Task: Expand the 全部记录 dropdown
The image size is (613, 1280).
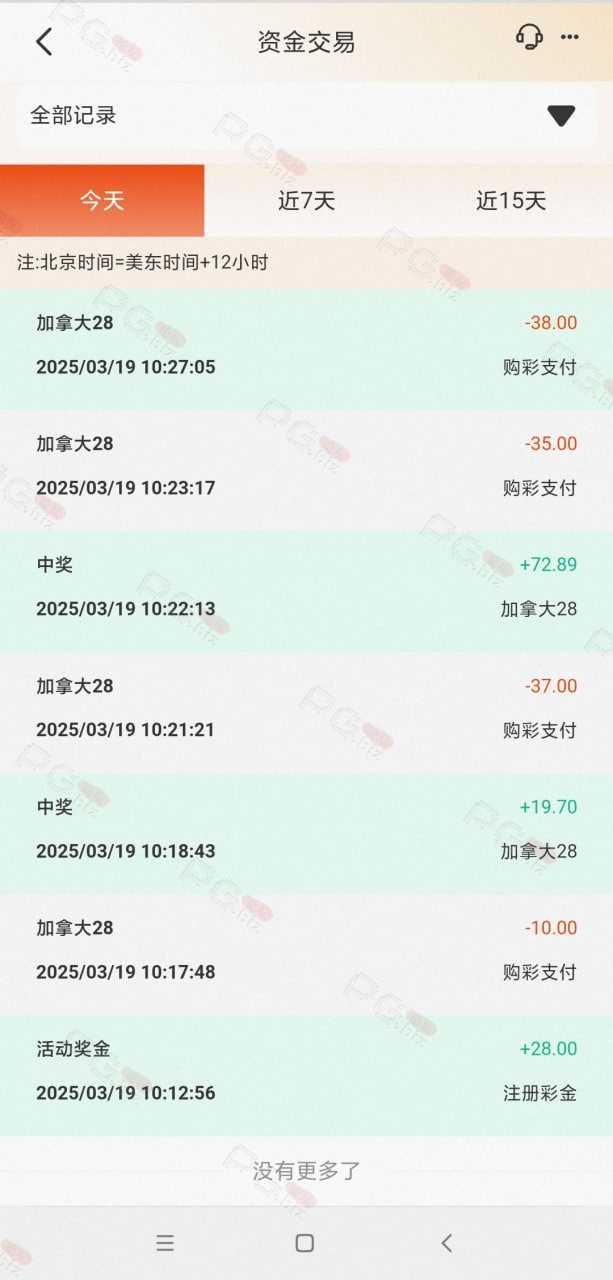Action: click(306, 116)
